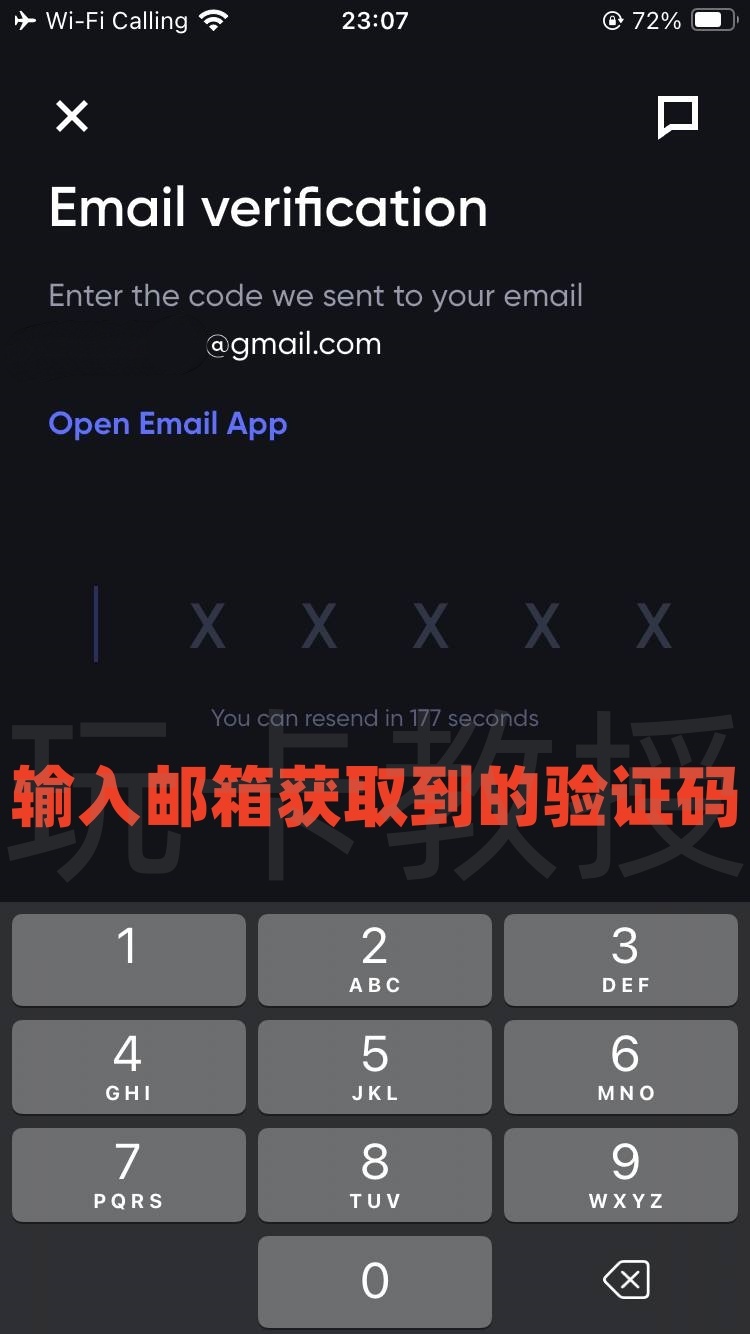Open Email App link
Viewport: 750px width, 1334px height.
click(168, 423)
